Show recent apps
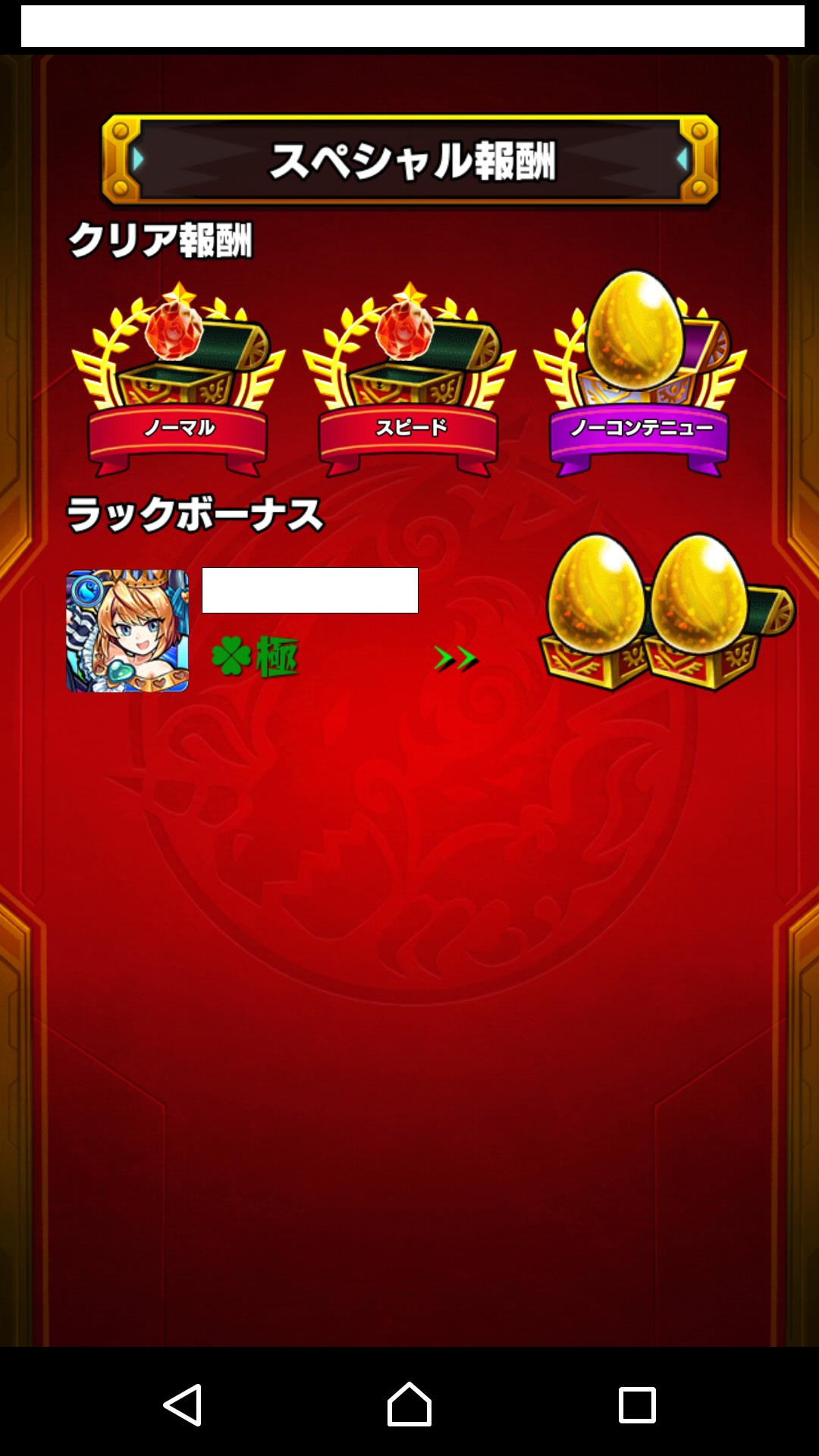Screen dimensions: 819x1456 [x=637, y=1404]
